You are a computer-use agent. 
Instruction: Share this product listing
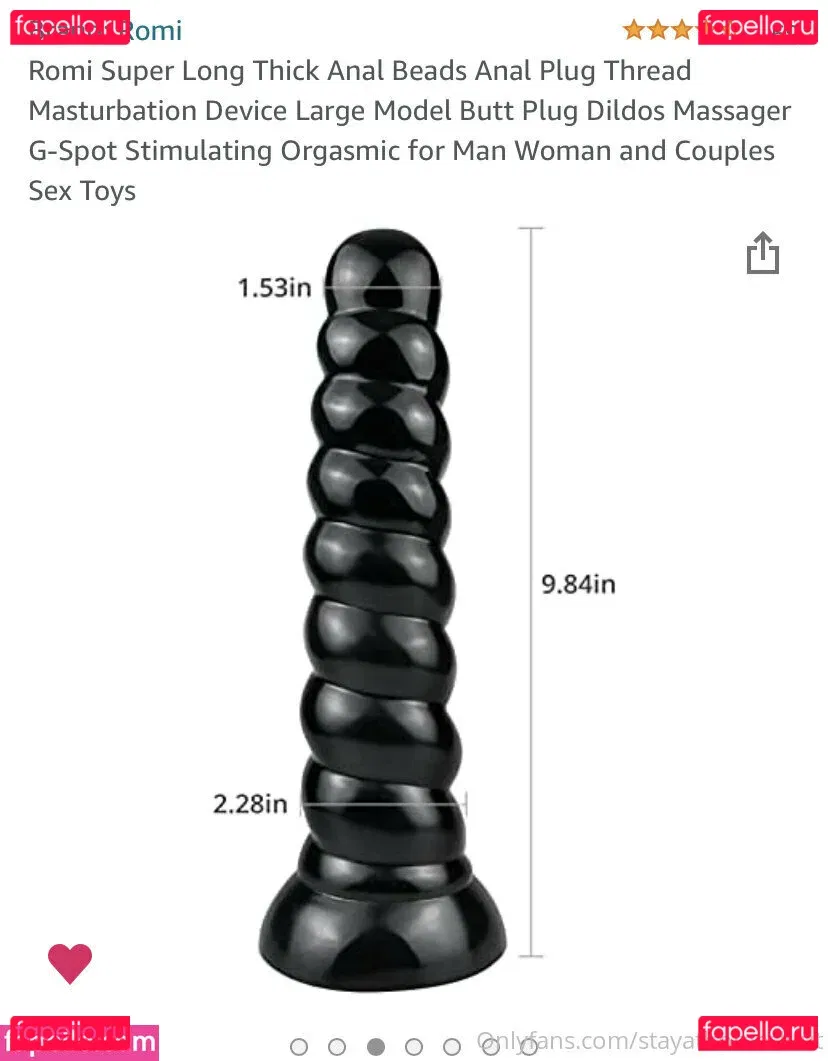point(762,253)
